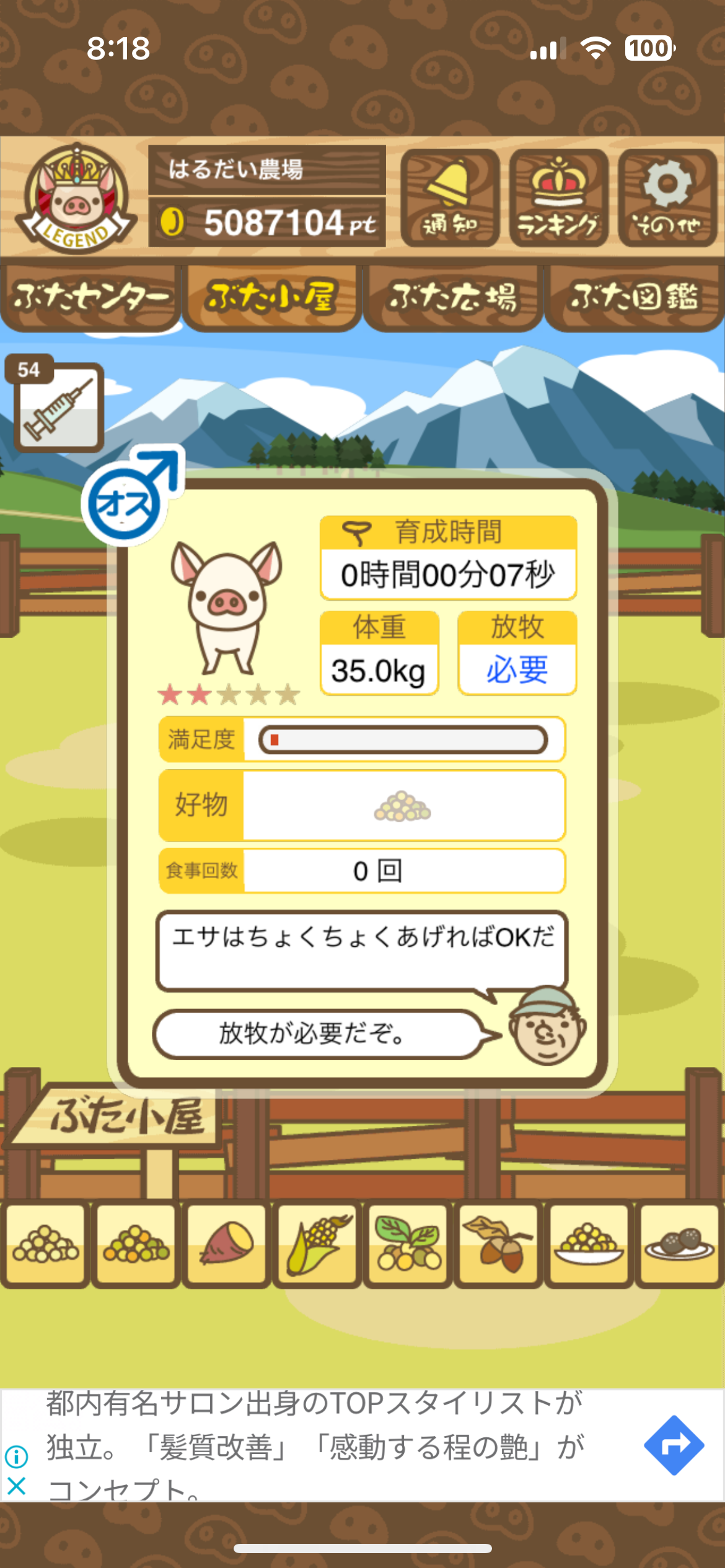The height and width of the screenshot is (1568, 725).
Task: Pick the yellow feed in a bowl
Action: point(589,1244)
